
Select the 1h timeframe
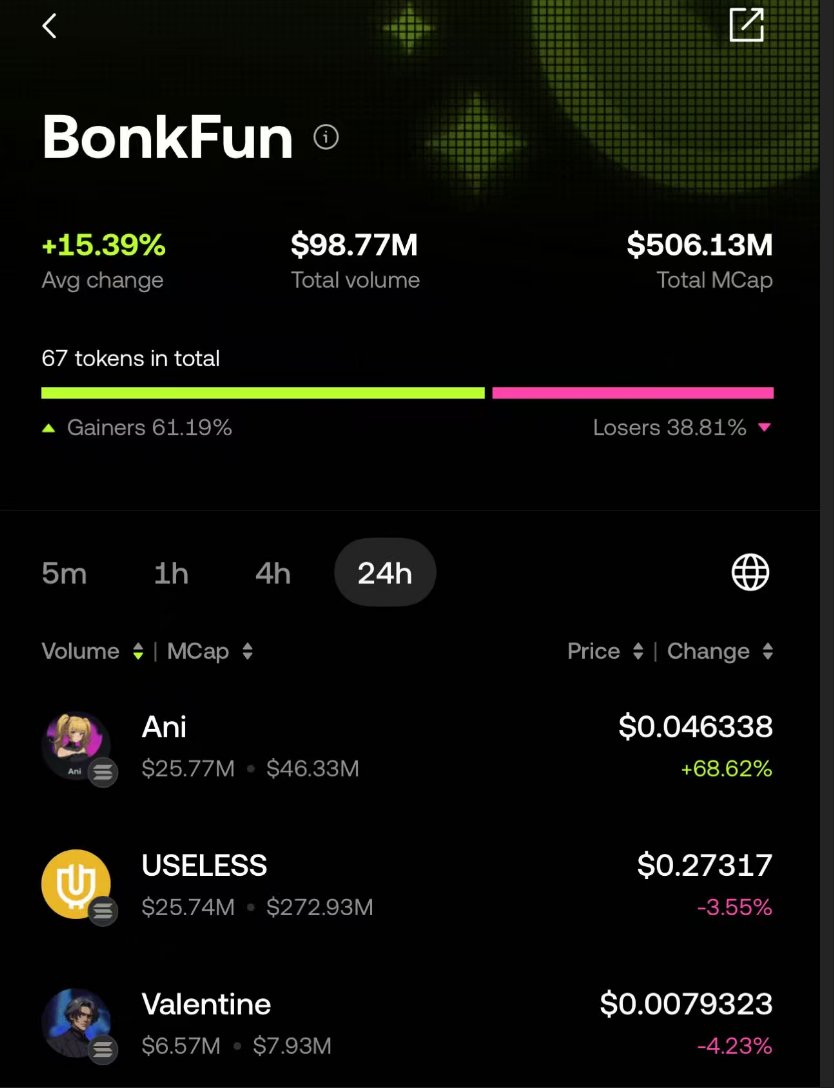click(171, 573)
